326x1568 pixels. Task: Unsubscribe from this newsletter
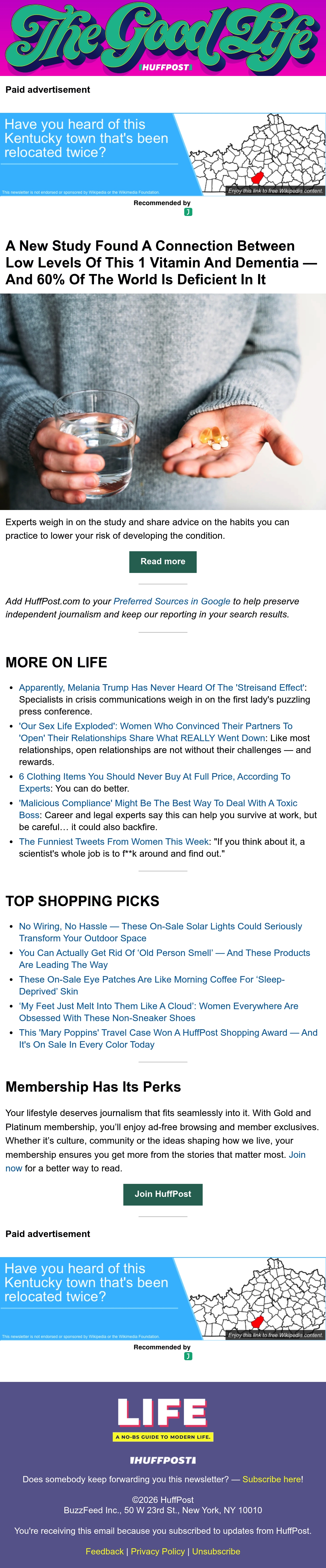[216, 1551]
